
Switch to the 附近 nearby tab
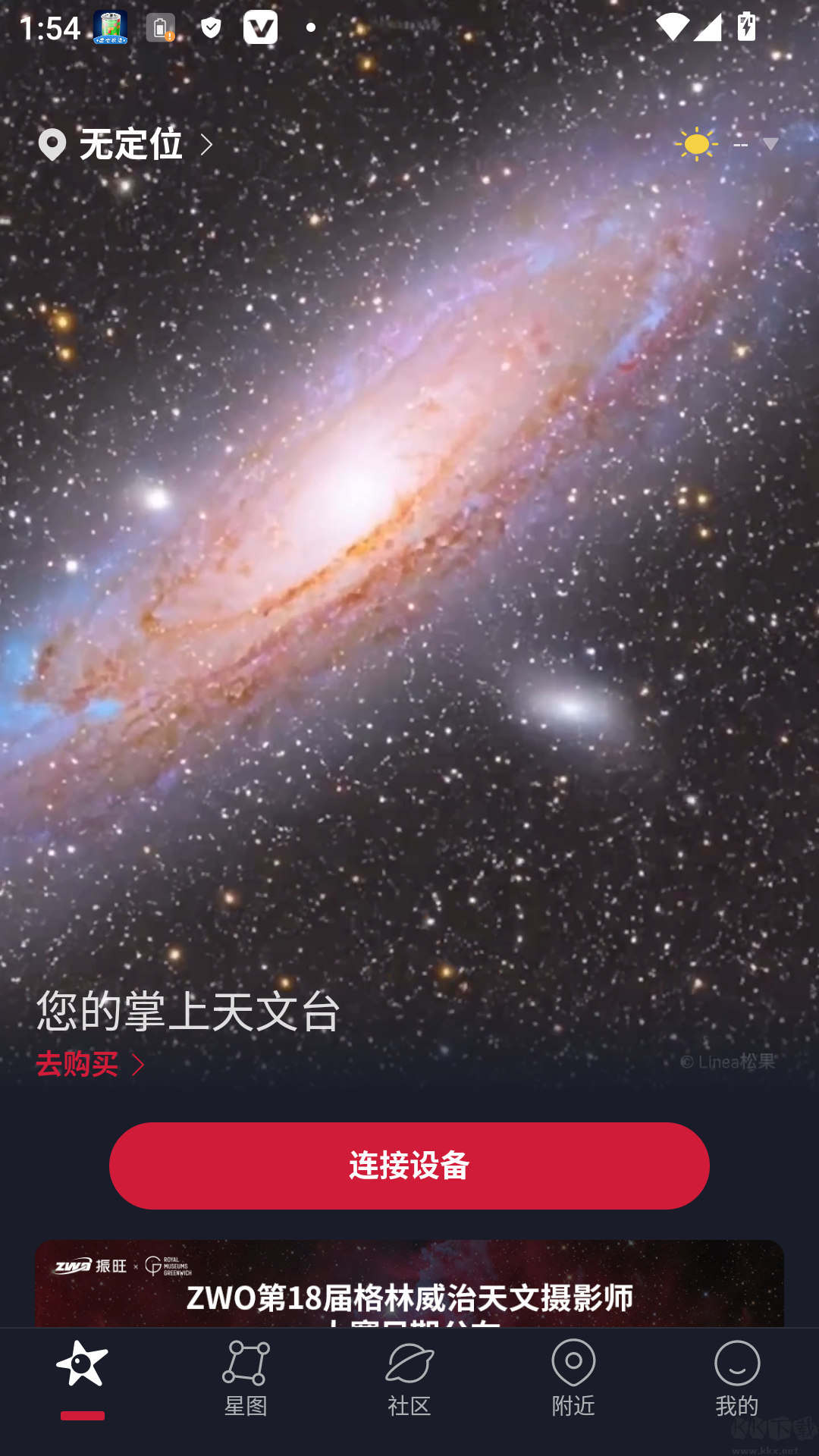(x=573, y=1380)
